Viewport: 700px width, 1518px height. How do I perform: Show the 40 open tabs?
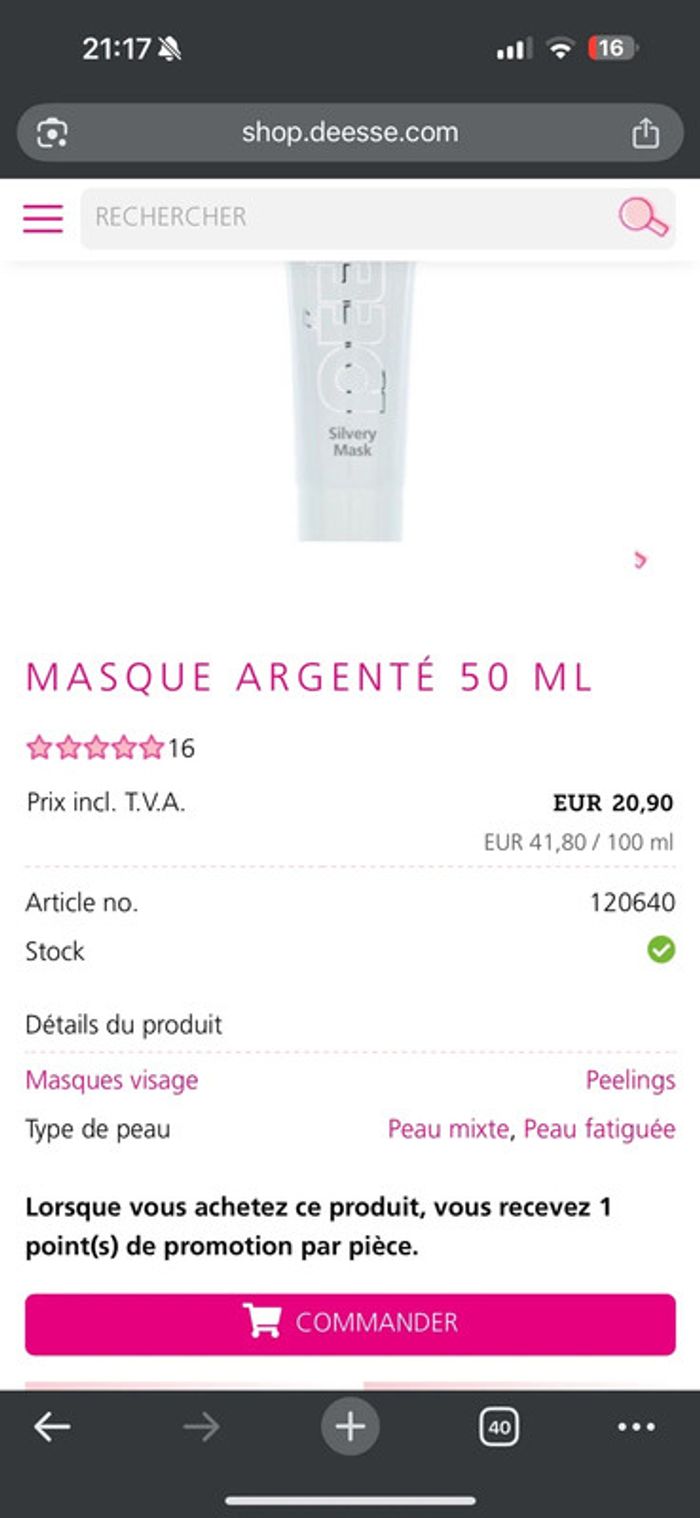498,1427
